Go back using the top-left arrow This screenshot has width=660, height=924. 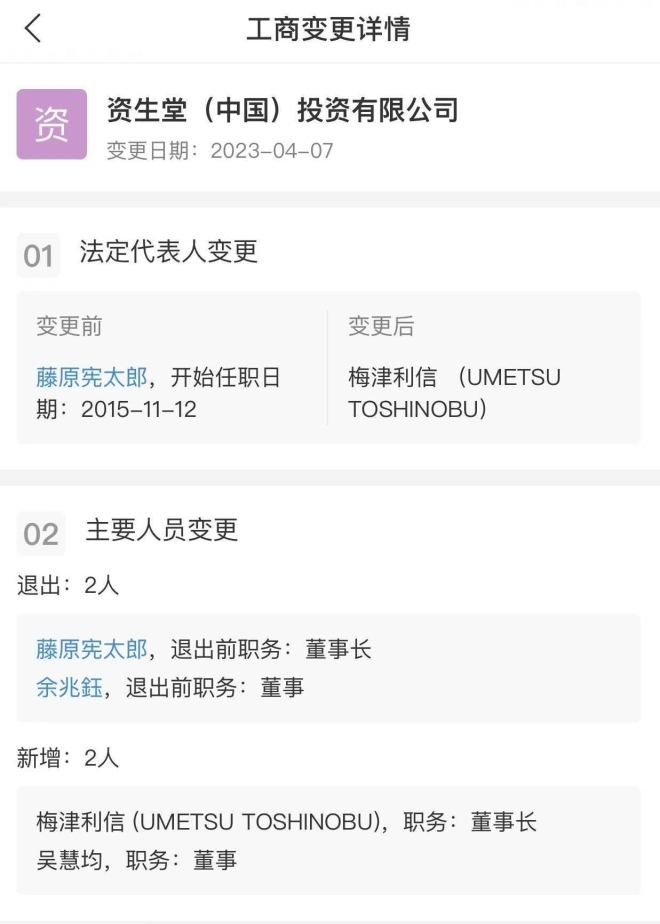pyautogui.click(x=33, y=28)
